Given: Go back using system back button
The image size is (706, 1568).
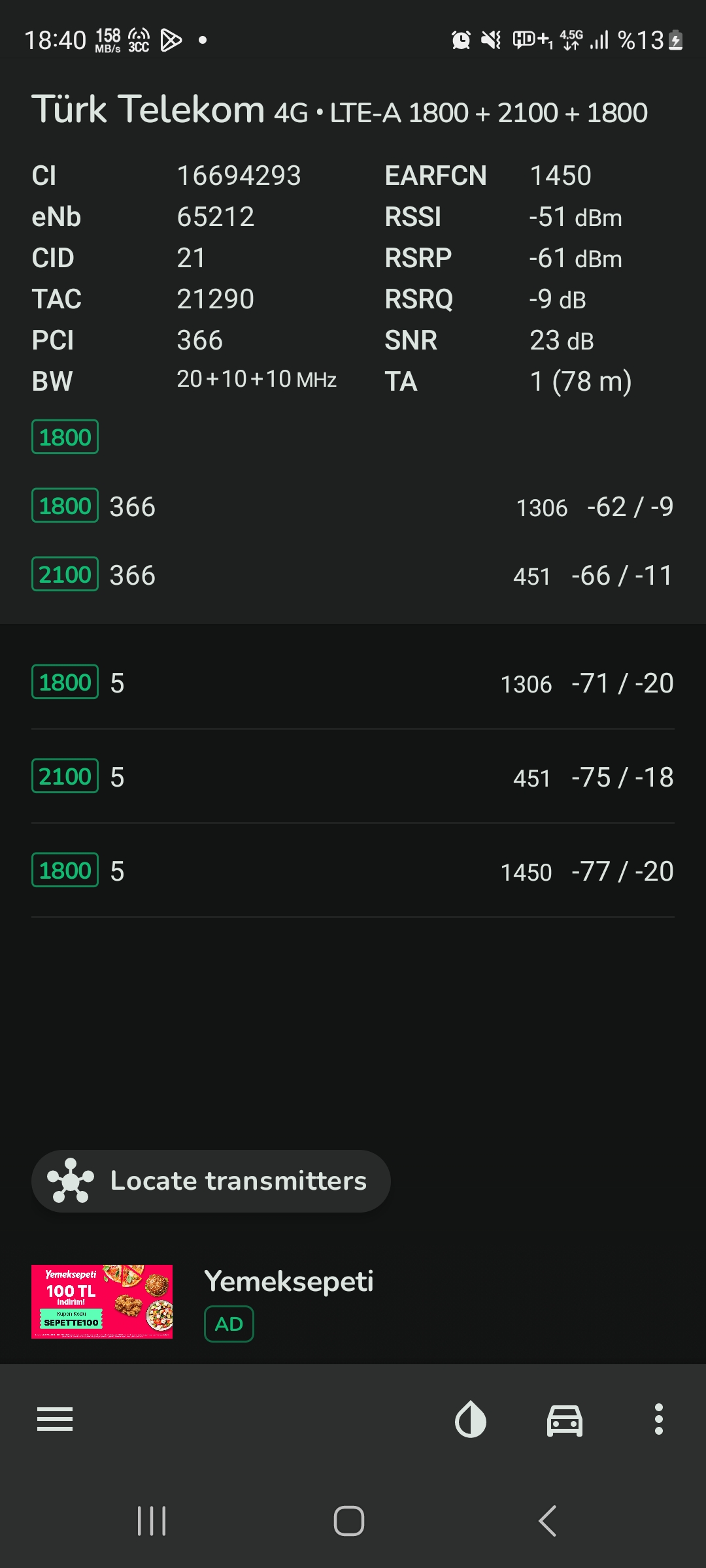Looking at the screenshot, I should pos(548,1521).
